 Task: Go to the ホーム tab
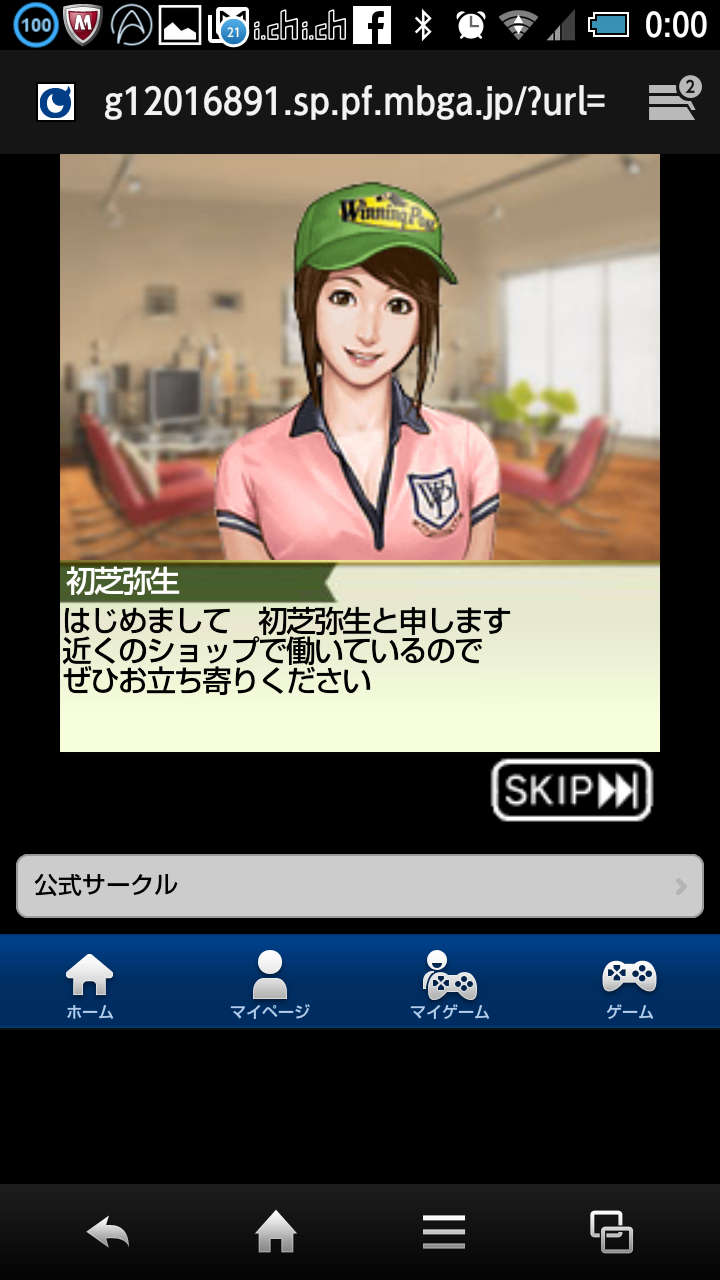(90, 984)
